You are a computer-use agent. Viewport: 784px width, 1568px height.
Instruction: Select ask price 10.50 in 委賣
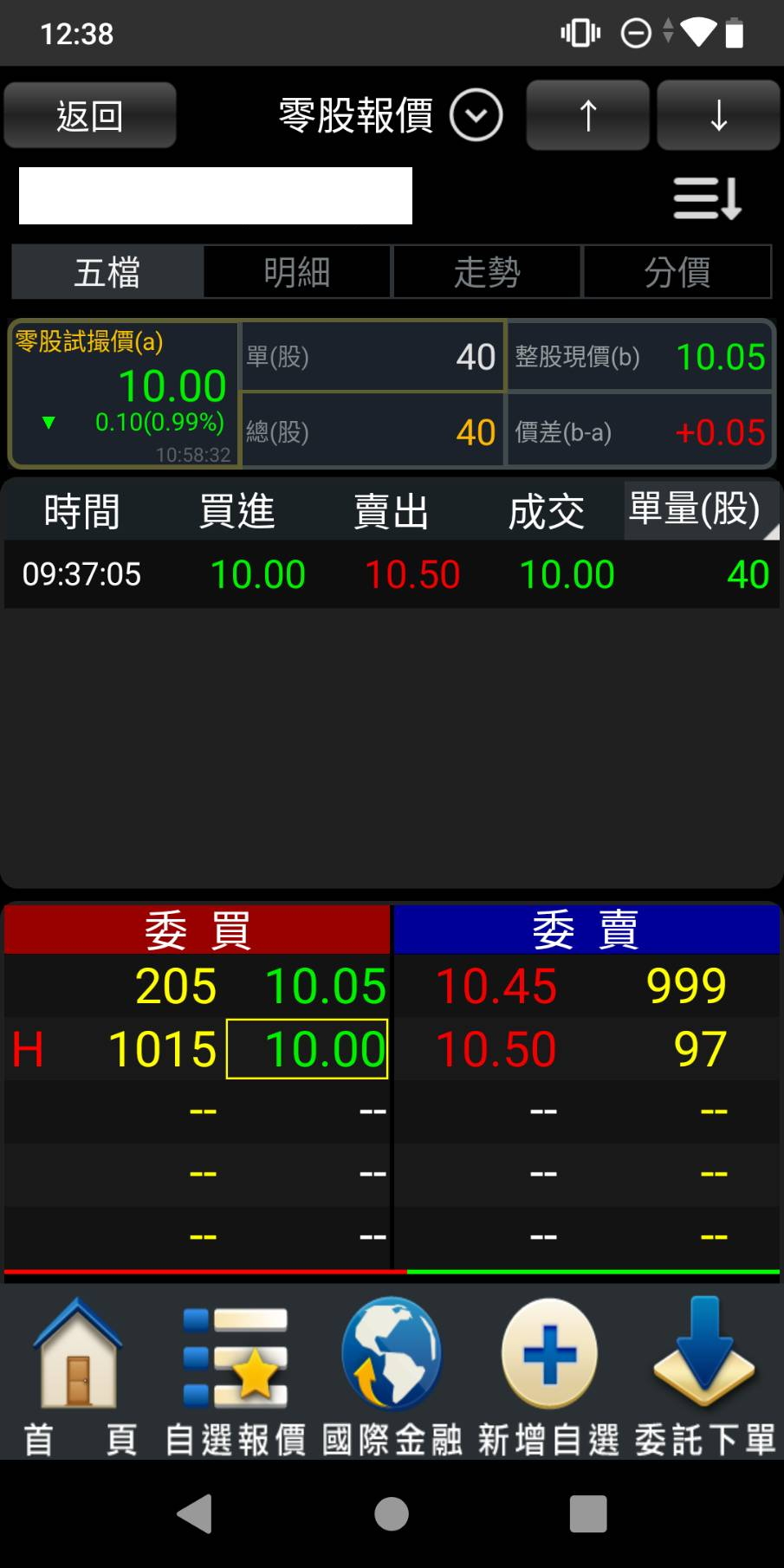(x=496, y=1049)
